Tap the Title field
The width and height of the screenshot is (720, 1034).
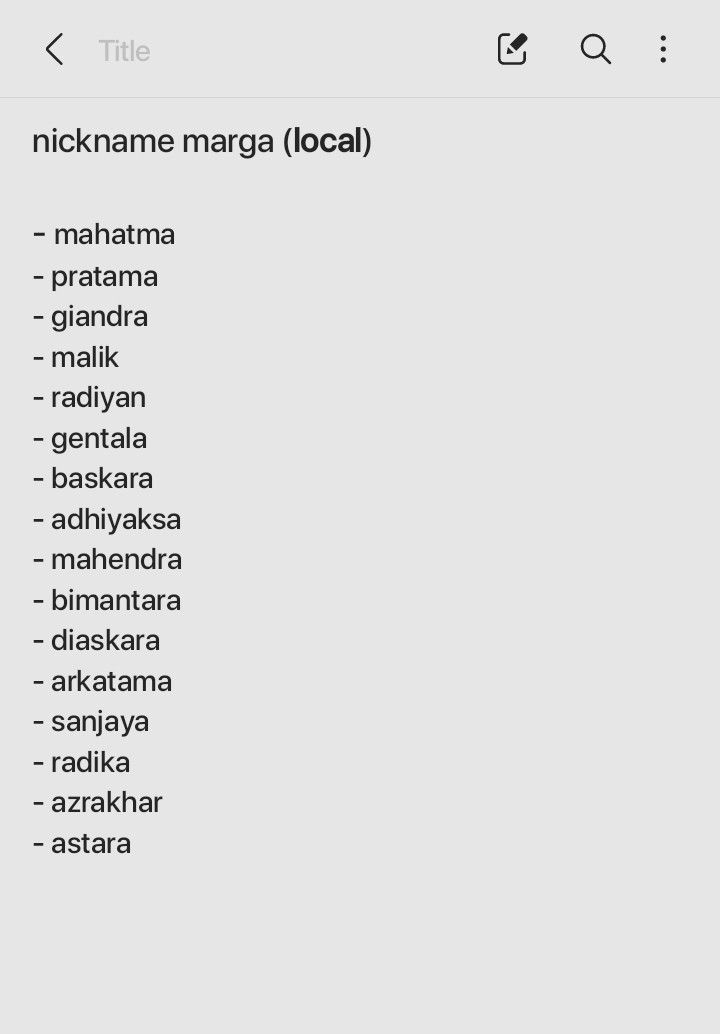[x=125, y=51]
